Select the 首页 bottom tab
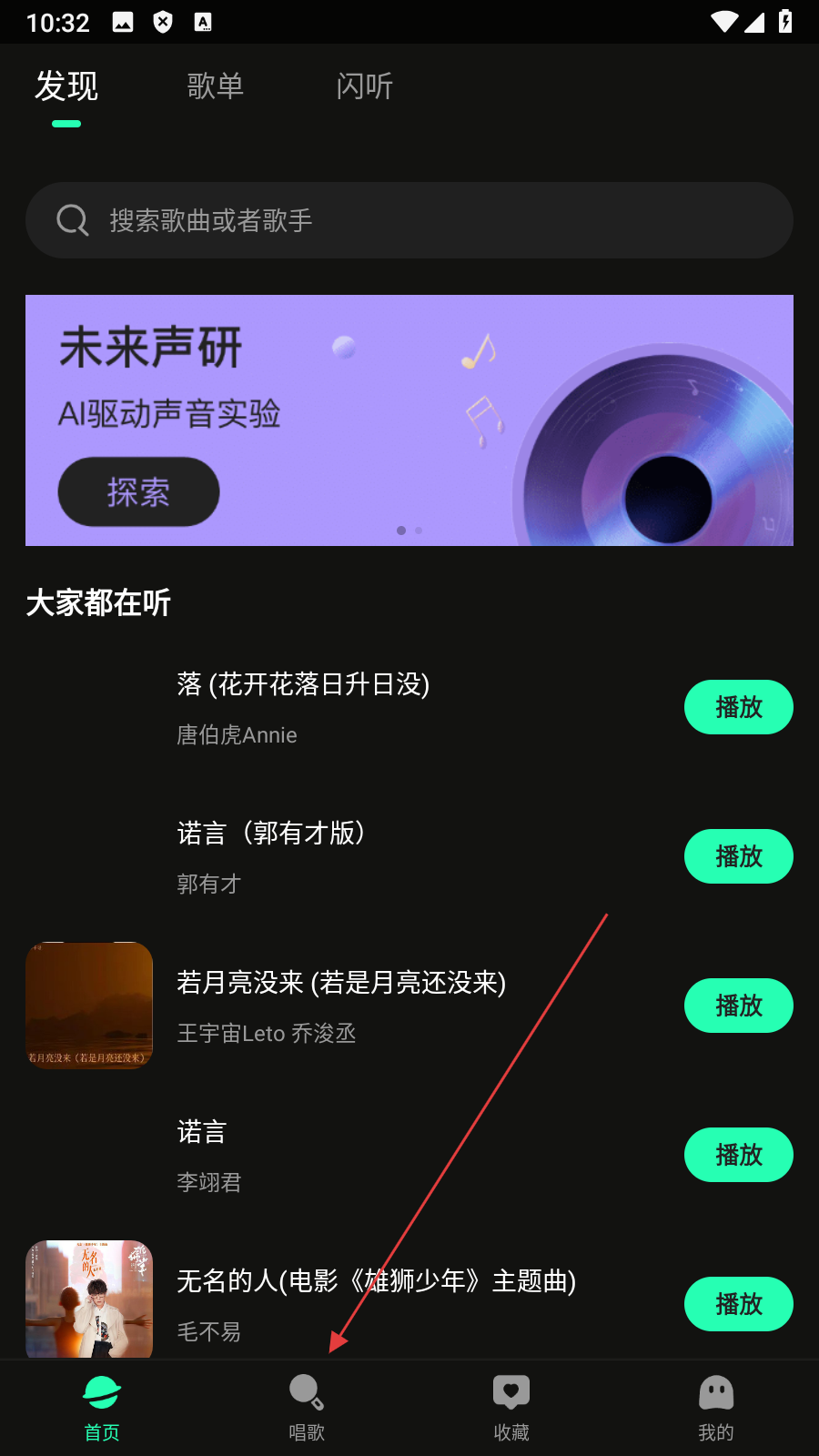819x1456 pixels. [x=102, y=1408]
